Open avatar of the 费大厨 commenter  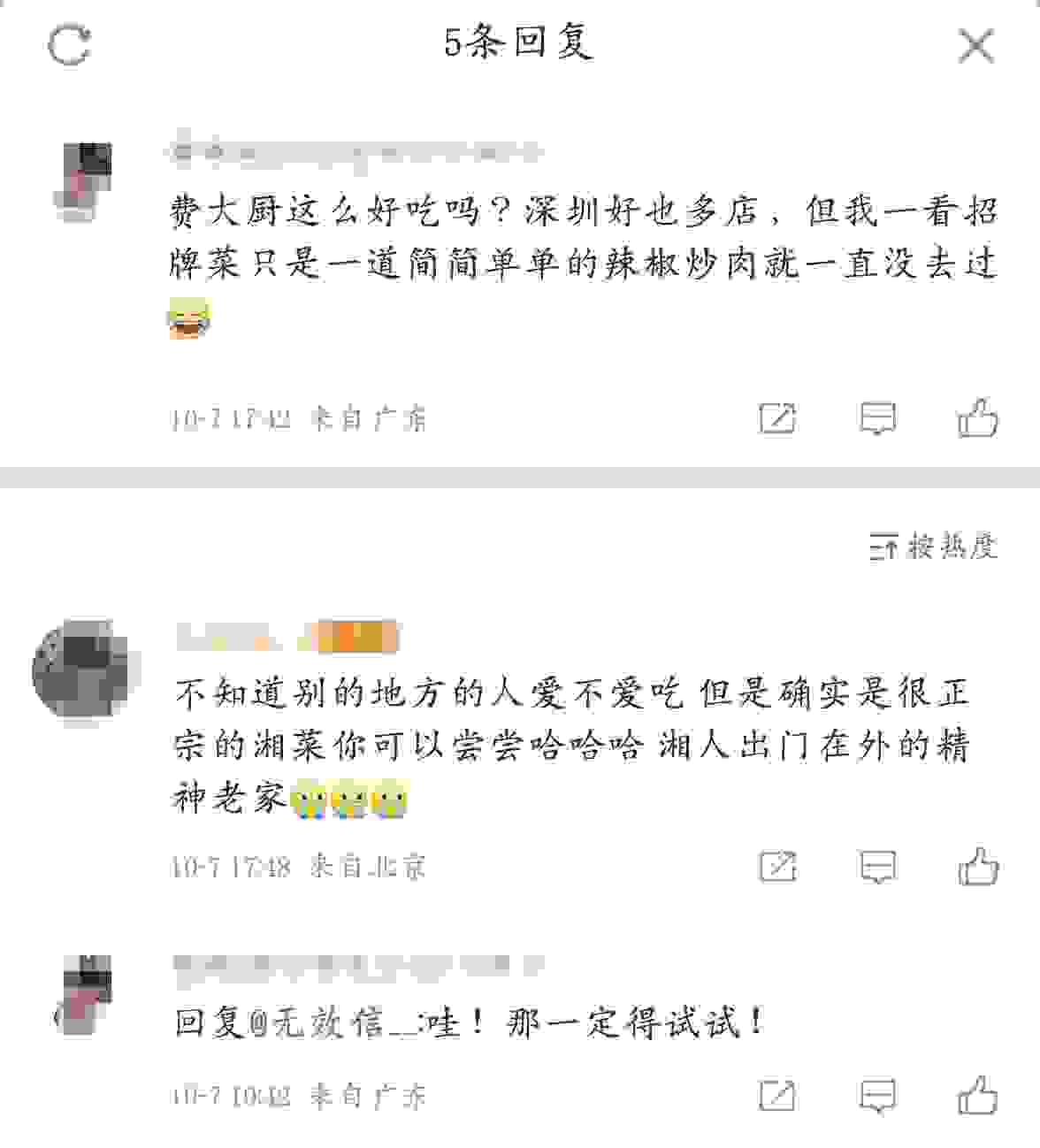click(86, 181)
